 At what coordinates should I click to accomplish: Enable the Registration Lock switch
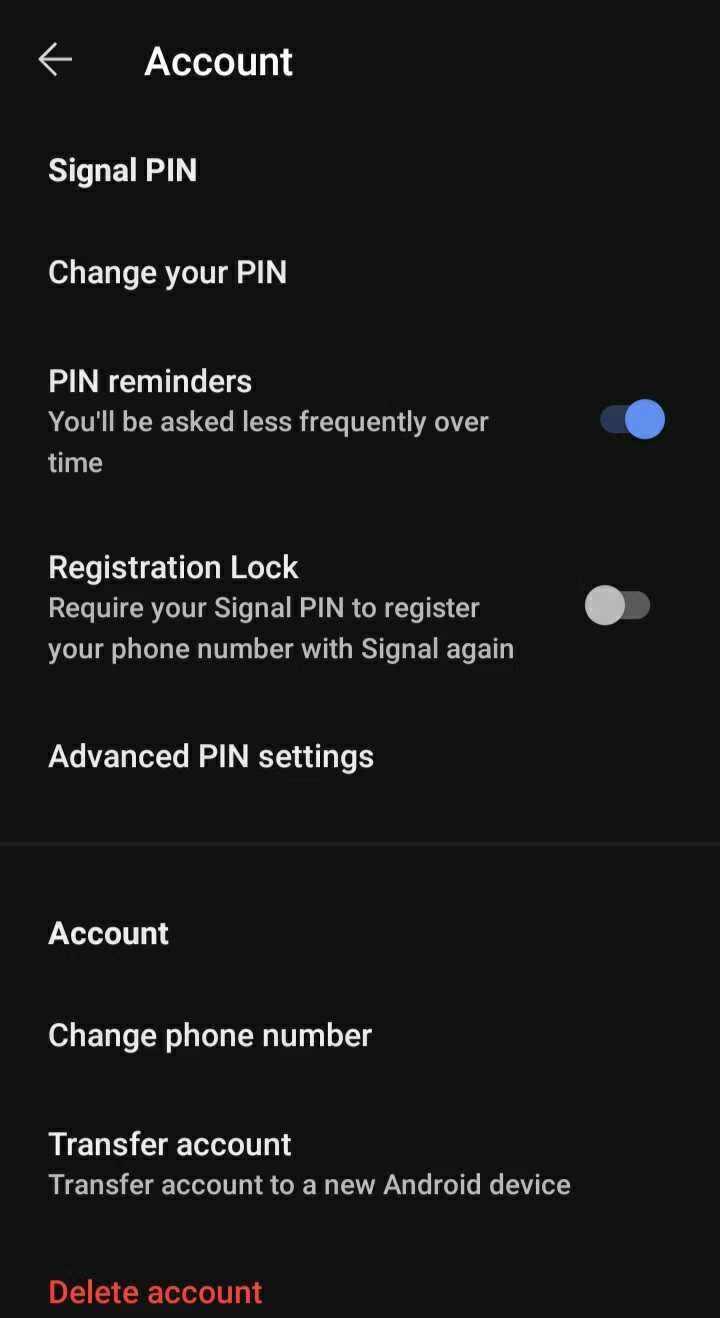[617, 606]
